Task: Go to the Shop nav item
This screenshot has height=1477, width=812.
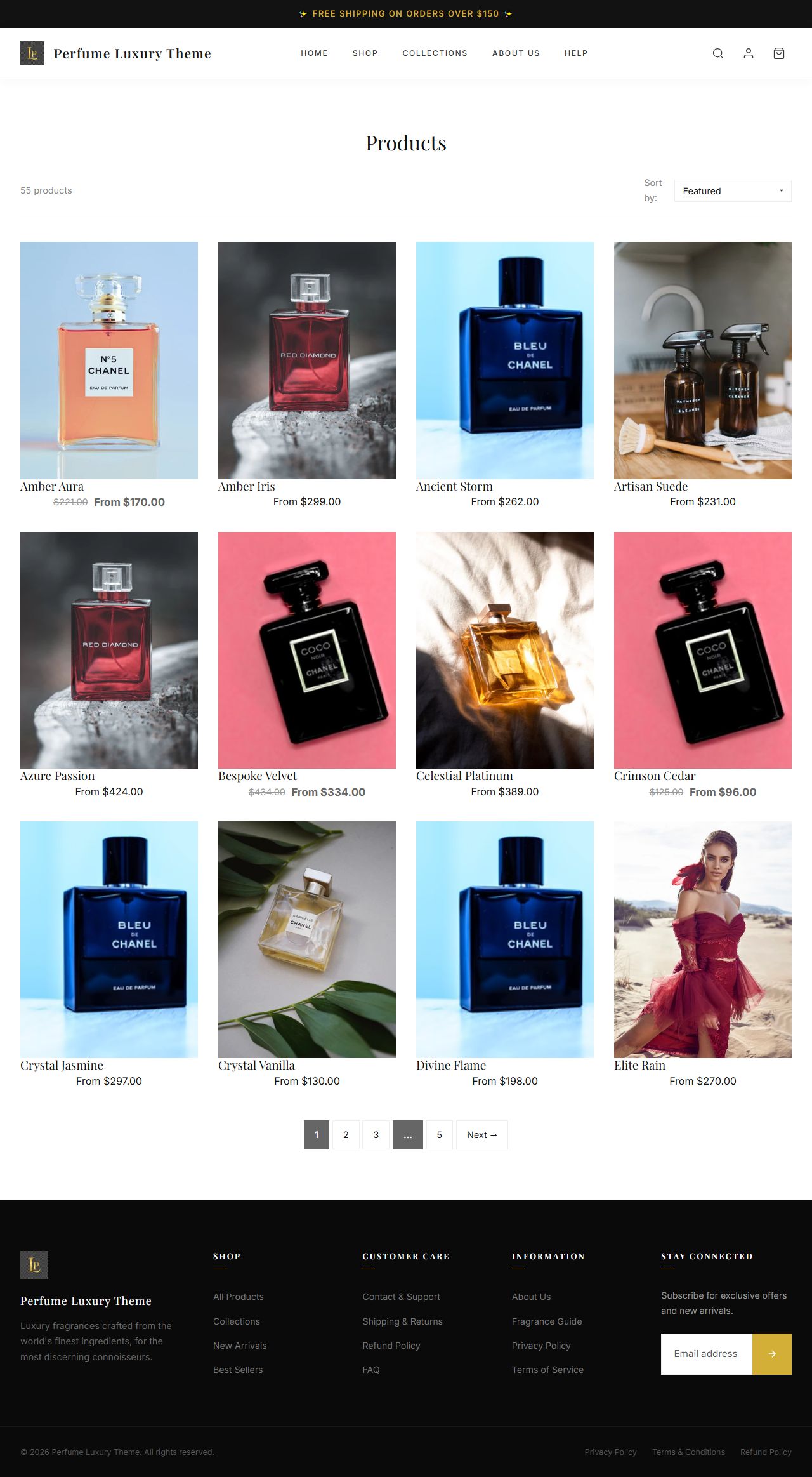Action: click(365, 53)
